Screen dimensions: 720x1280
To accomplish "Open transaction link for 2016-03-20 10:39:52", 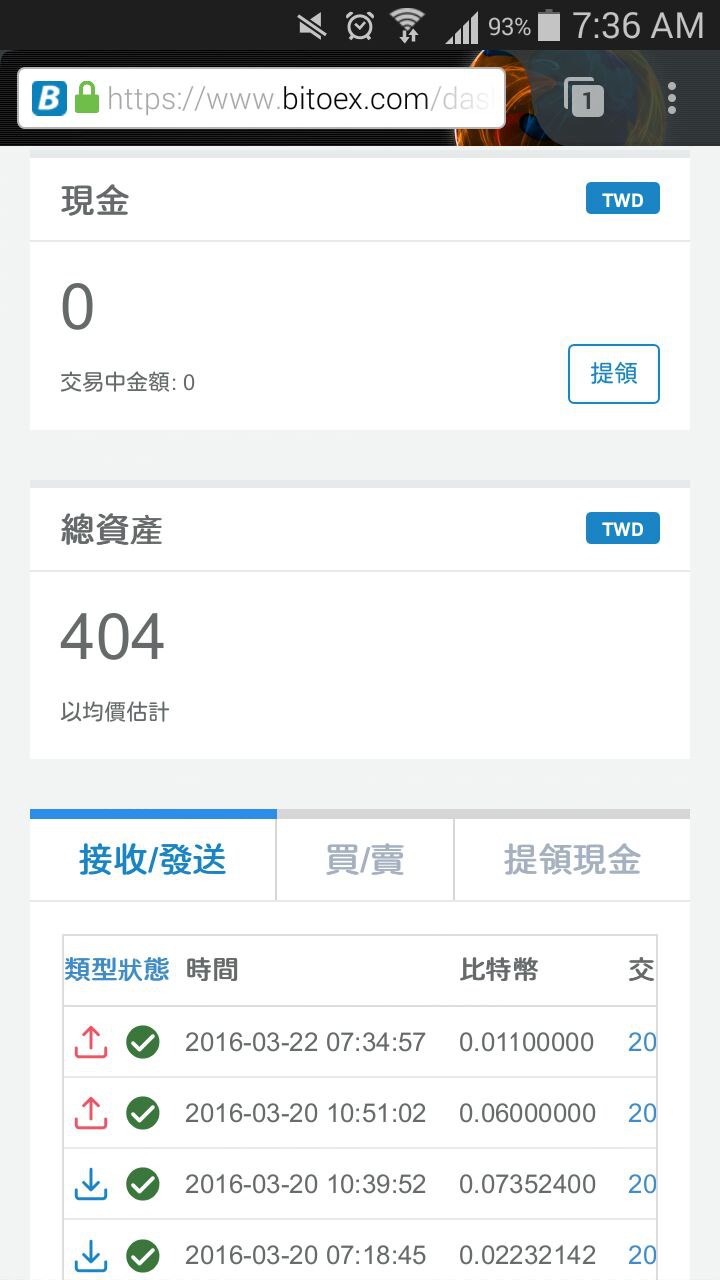I will 642,1184.
